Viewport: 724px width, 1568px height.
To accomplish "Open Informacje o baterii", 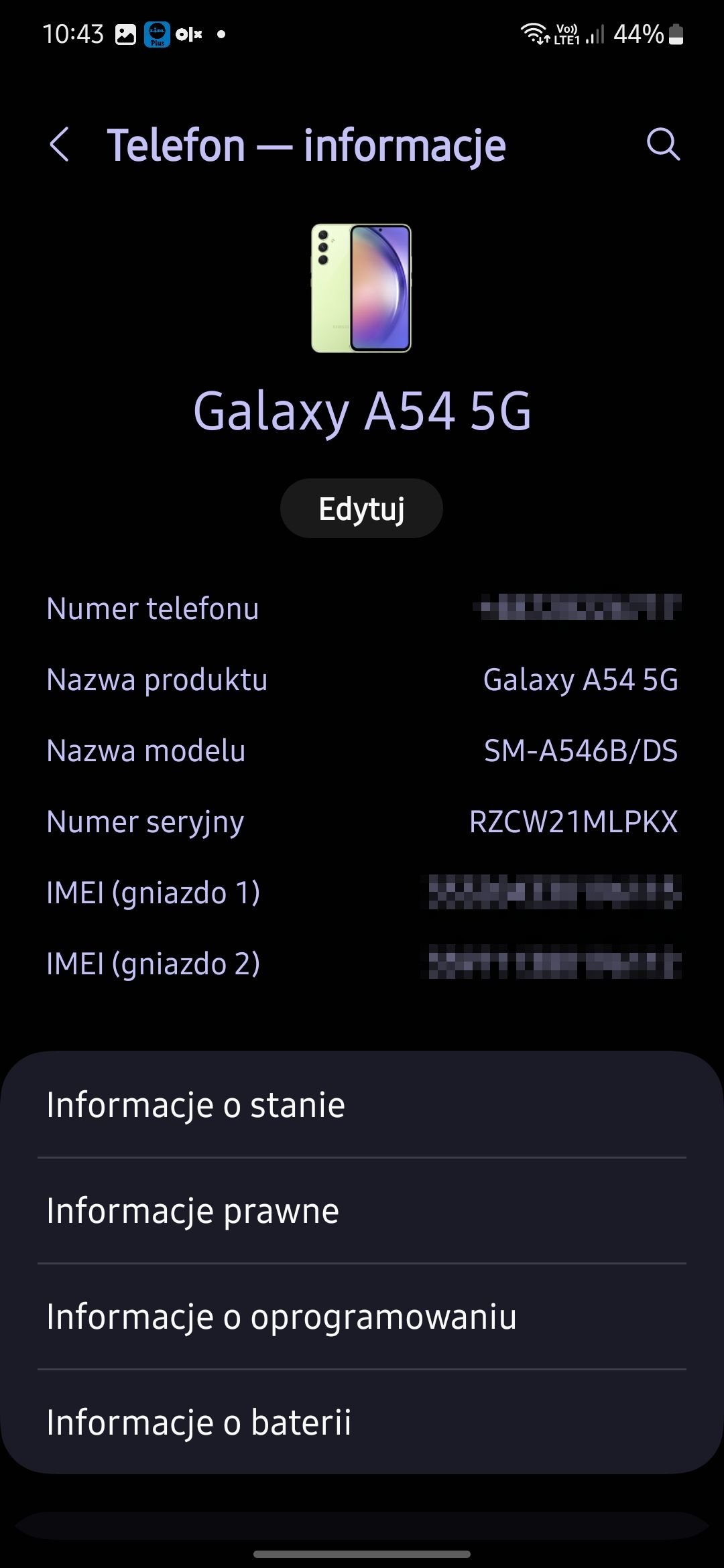I will coord(362,1422).
